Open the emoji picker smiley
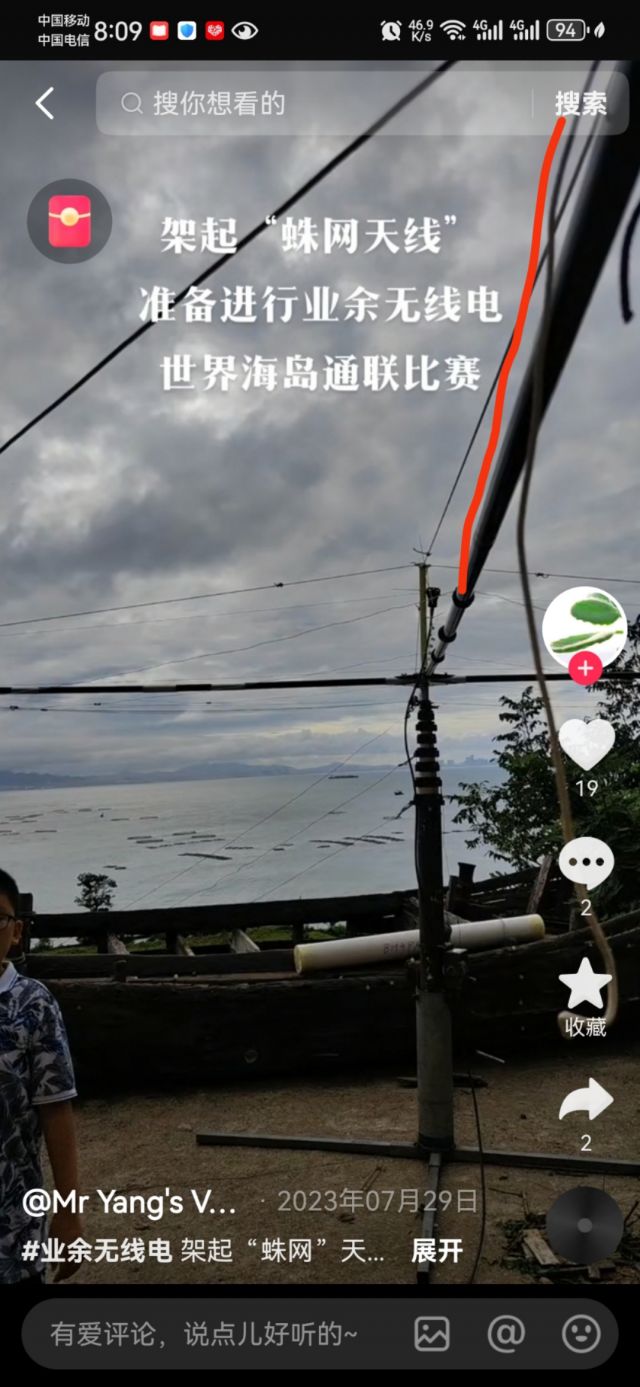This screenshot has height=1387, width=640. 581,1333
